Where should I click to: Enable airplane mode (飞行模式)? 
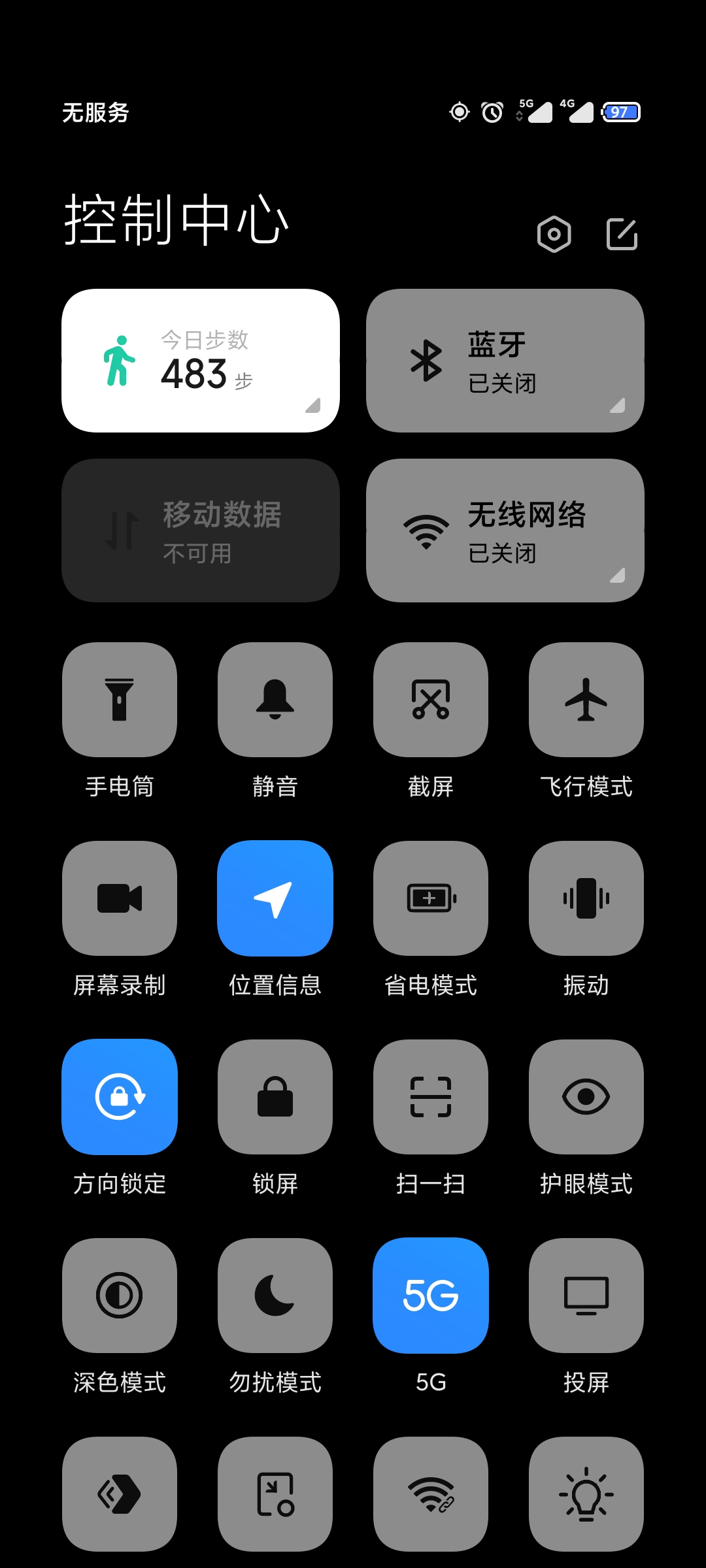click(x=586, y=700)
